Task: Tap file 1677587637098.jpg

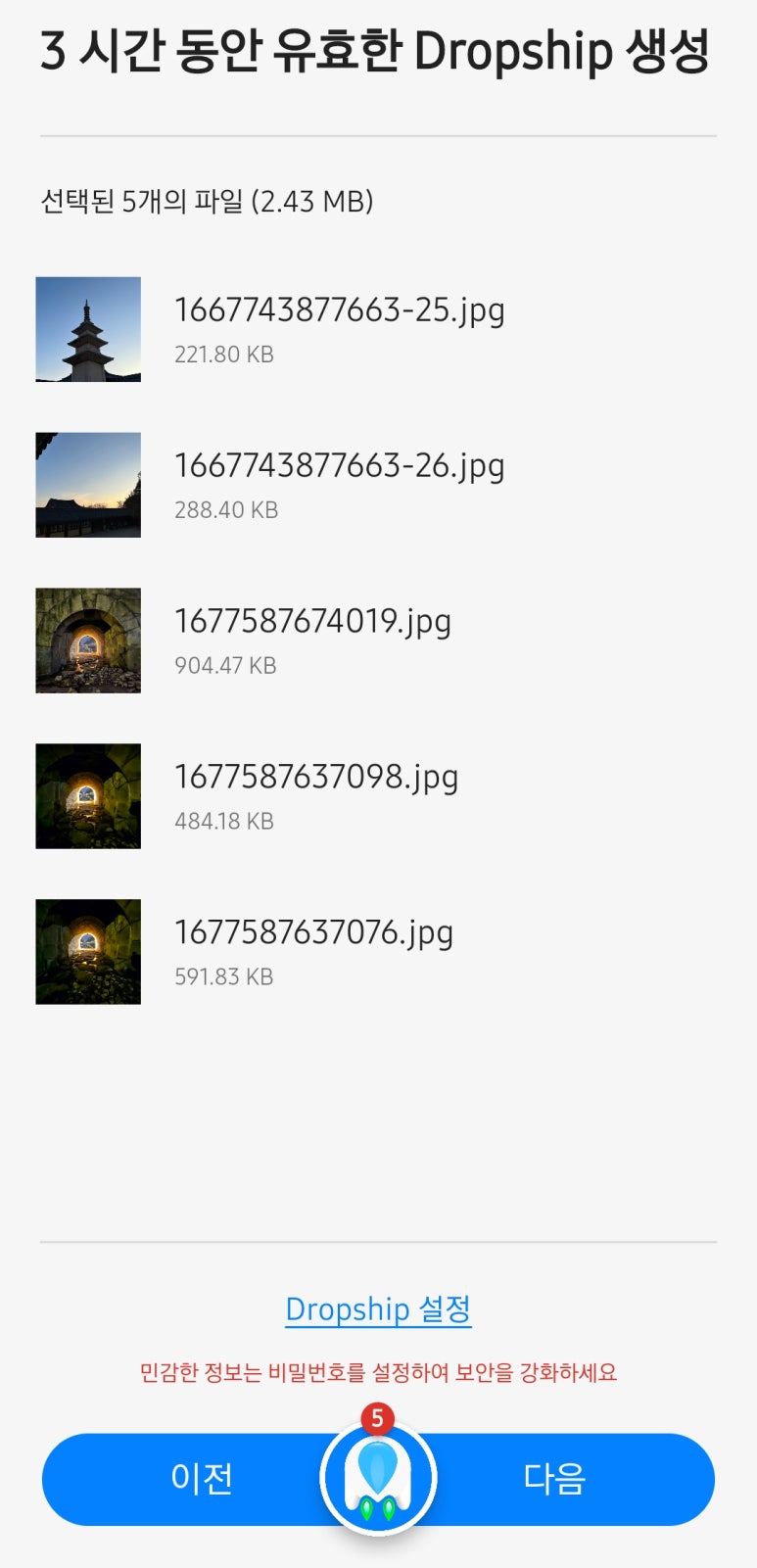Action: (378, 796)
